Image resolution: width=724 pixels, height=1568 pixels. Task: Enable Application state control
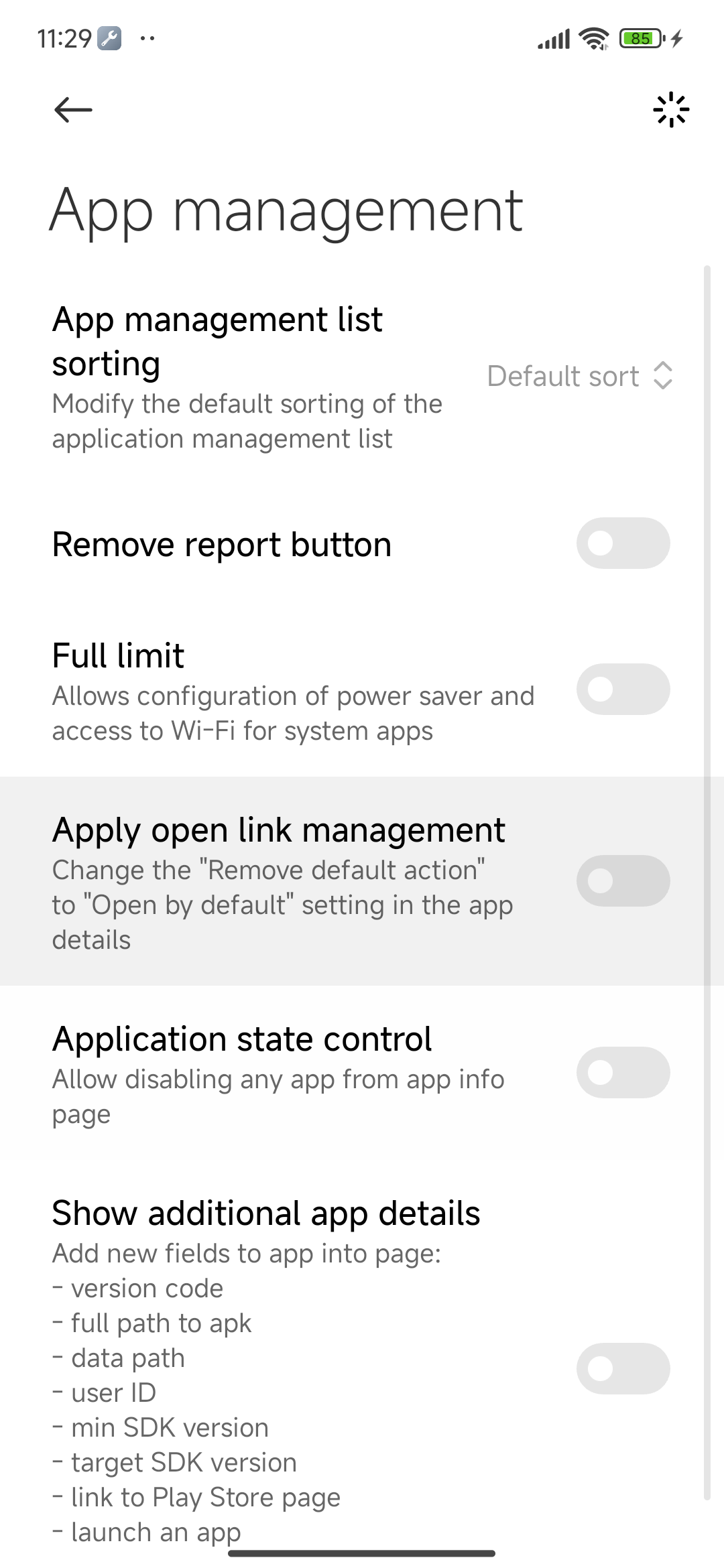coord(623,1073)
